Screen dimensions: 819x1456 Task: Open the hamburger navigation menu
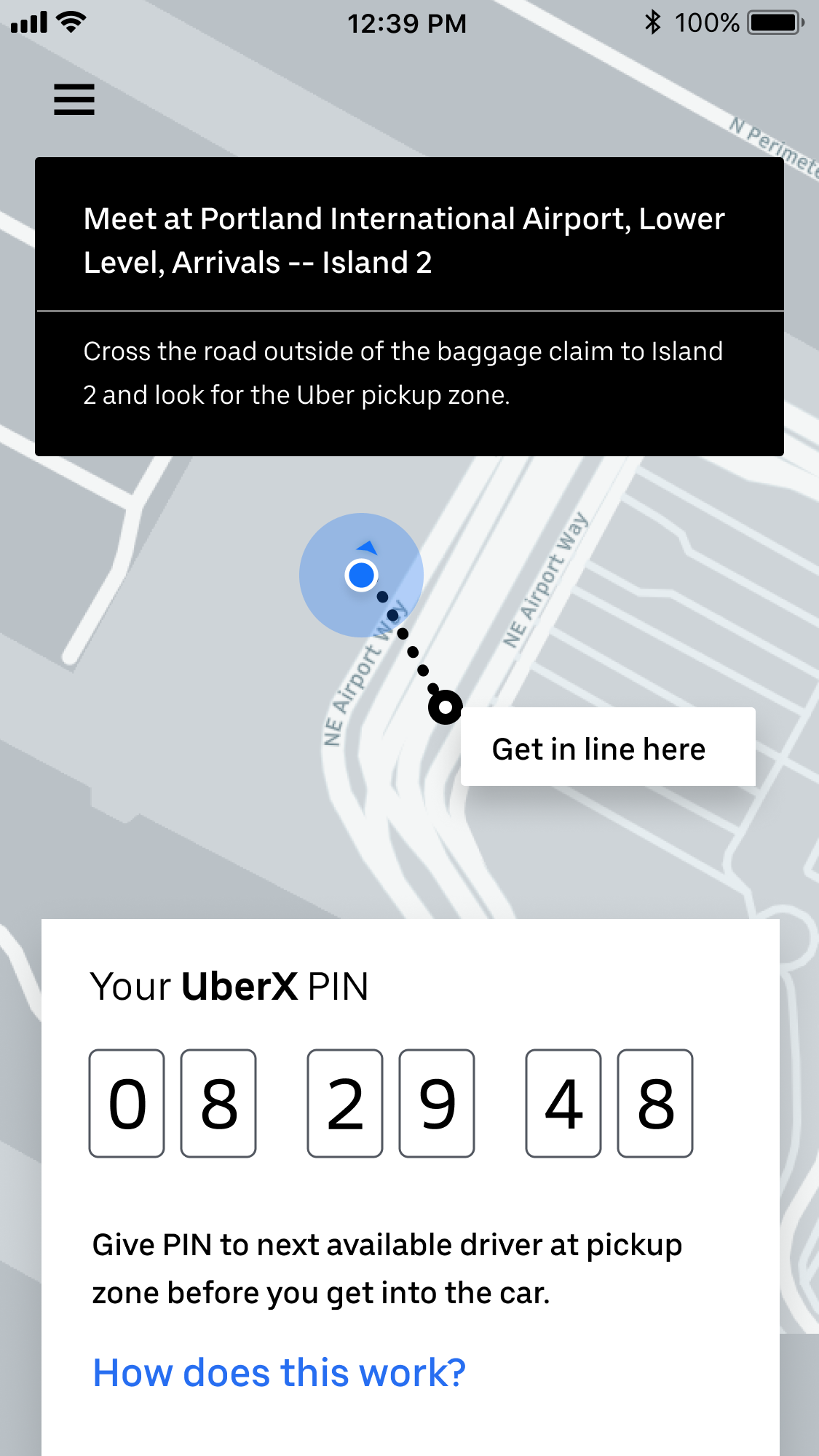pyautogui.click(x=73, y=100)
